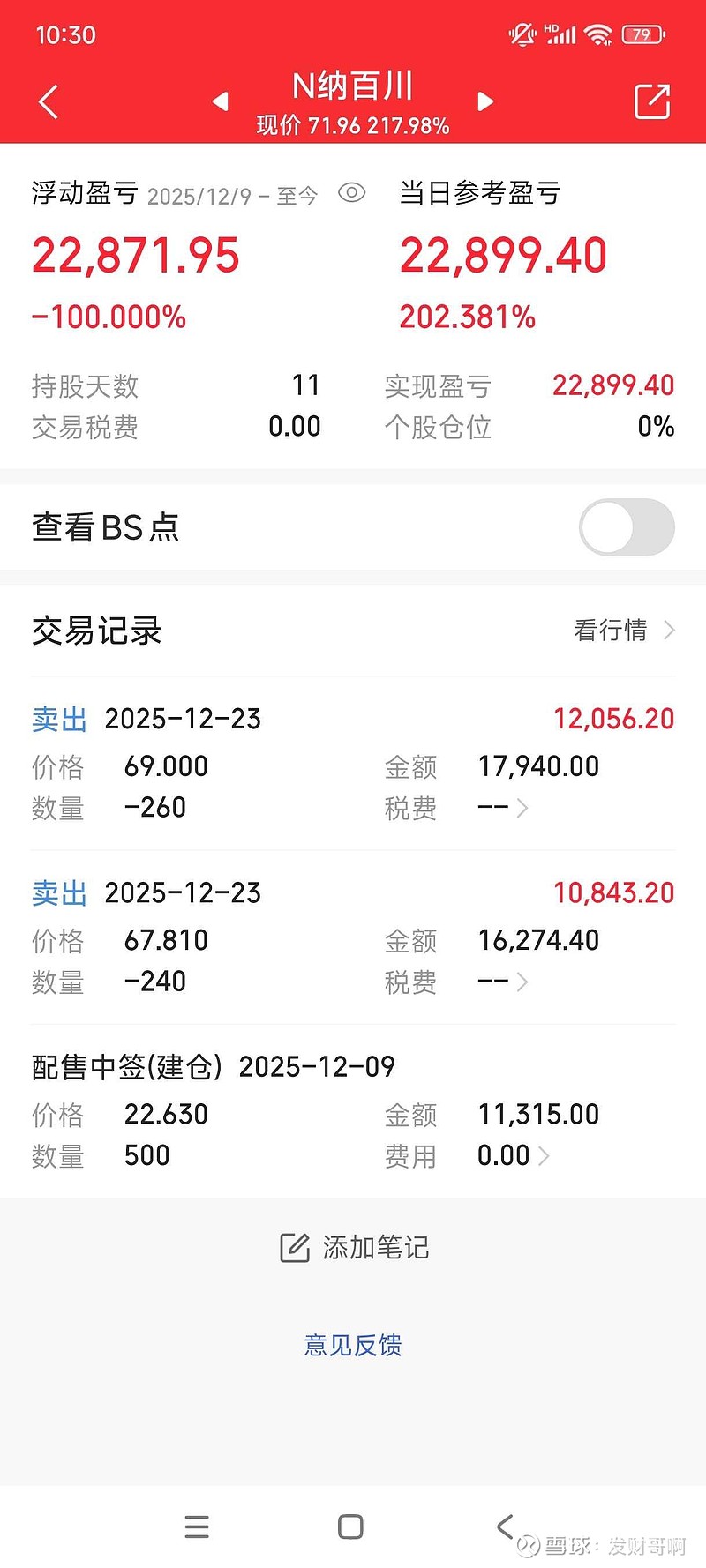706x1568 pixels.
Task: Switch to next stock using right triangle arrow
Action: pos(484,101)
